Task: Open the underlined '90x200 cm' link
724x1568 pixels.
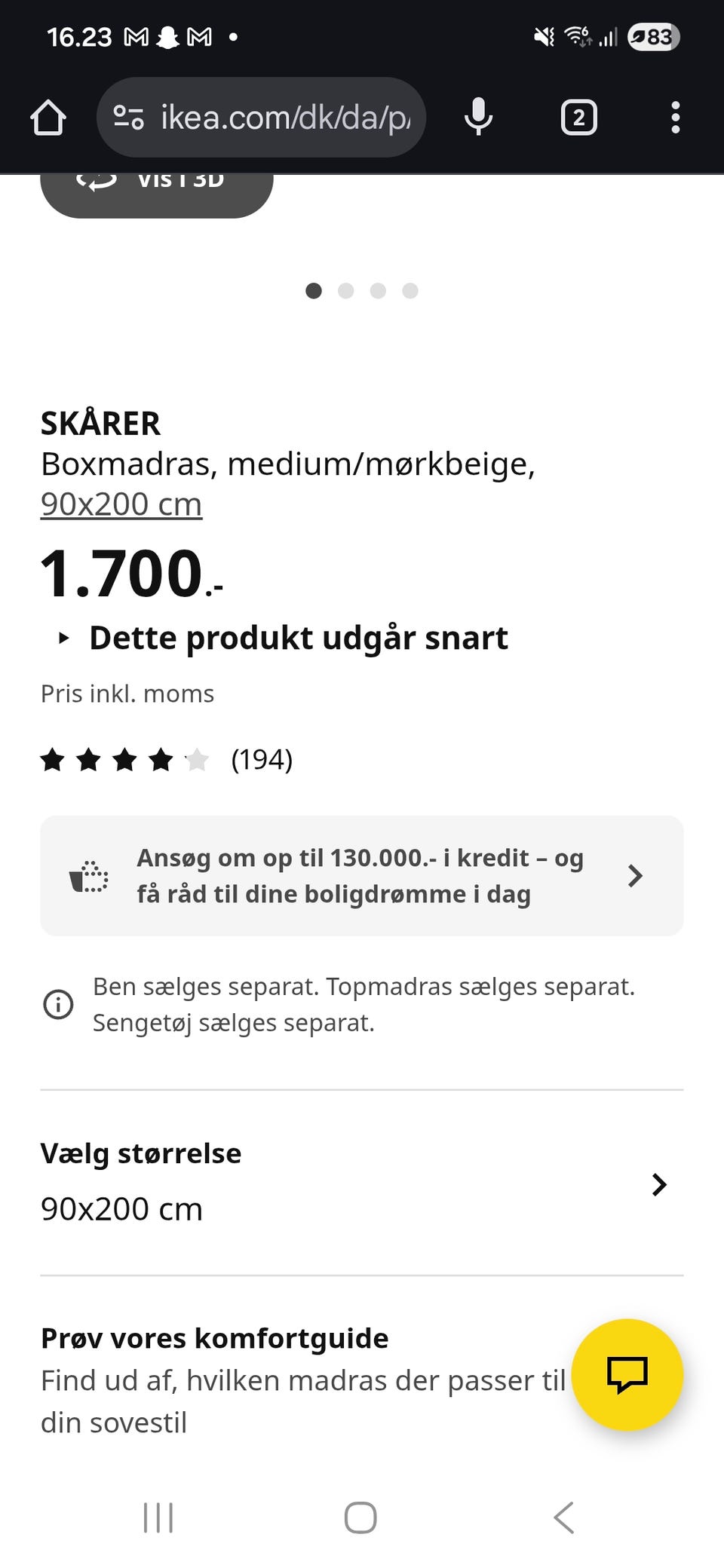Action: [x=121, y=503]
